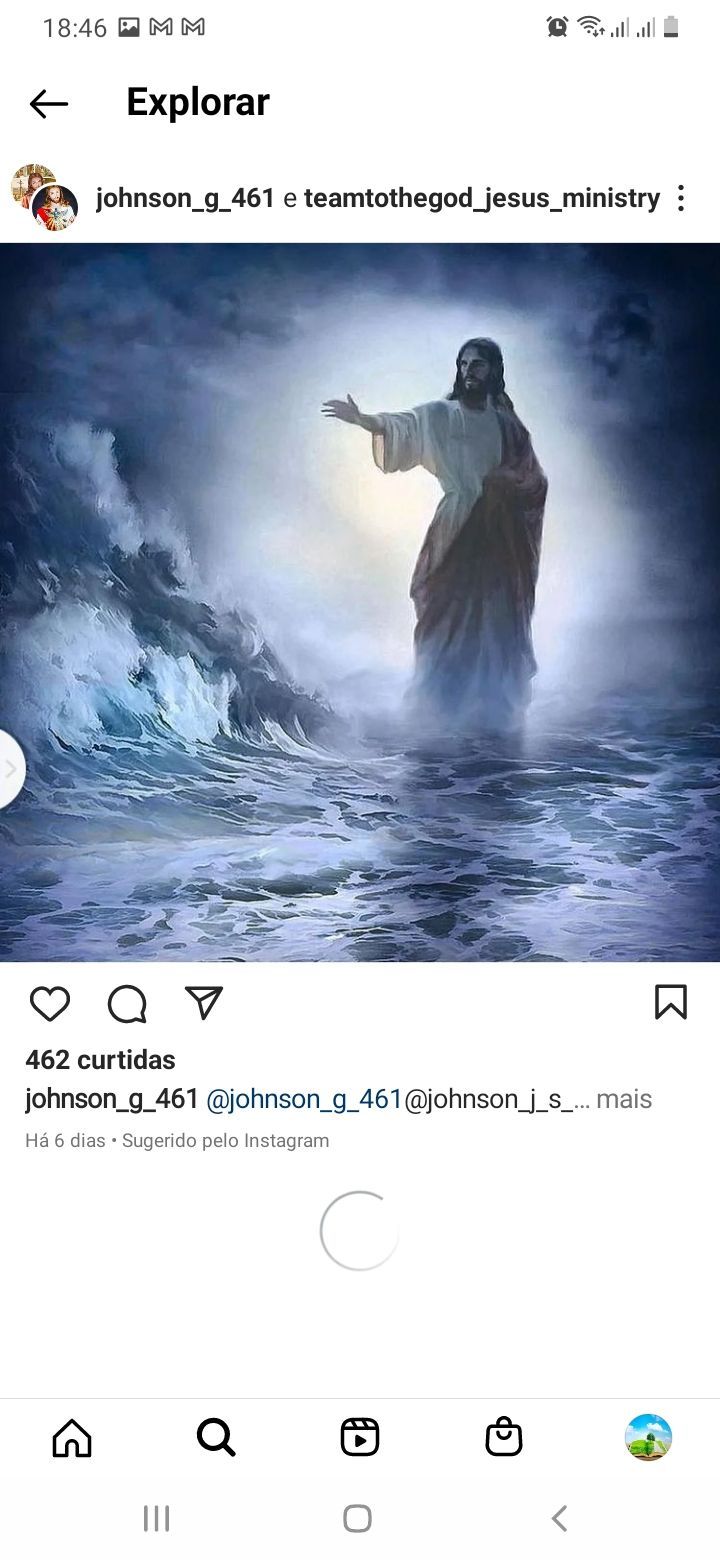Expand the caption by tapping mais
This screenshot has height=1560, width=720.
(x=624, y=1099)
